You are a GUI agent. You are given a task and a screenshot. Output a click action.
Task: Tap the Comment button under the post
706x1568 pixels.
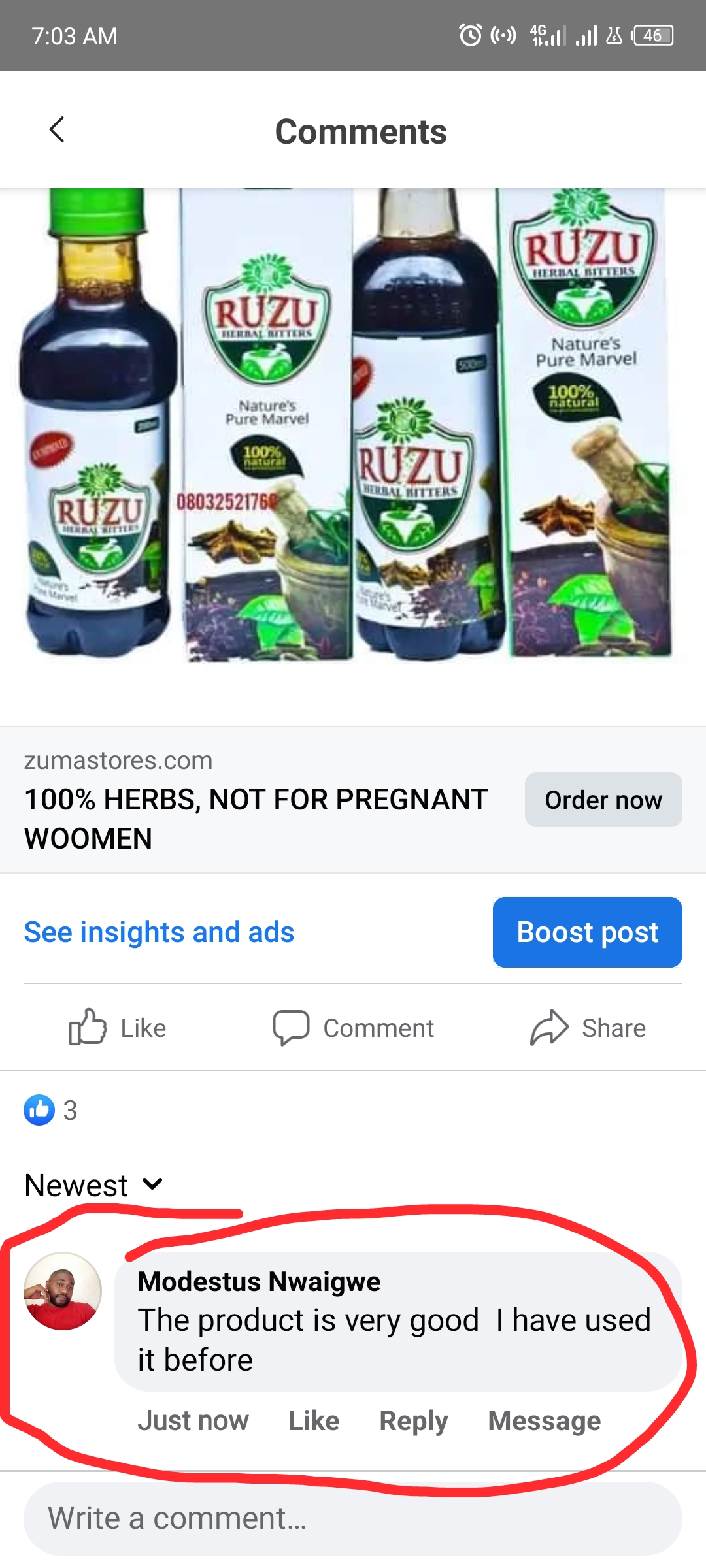coord(353,1028)
